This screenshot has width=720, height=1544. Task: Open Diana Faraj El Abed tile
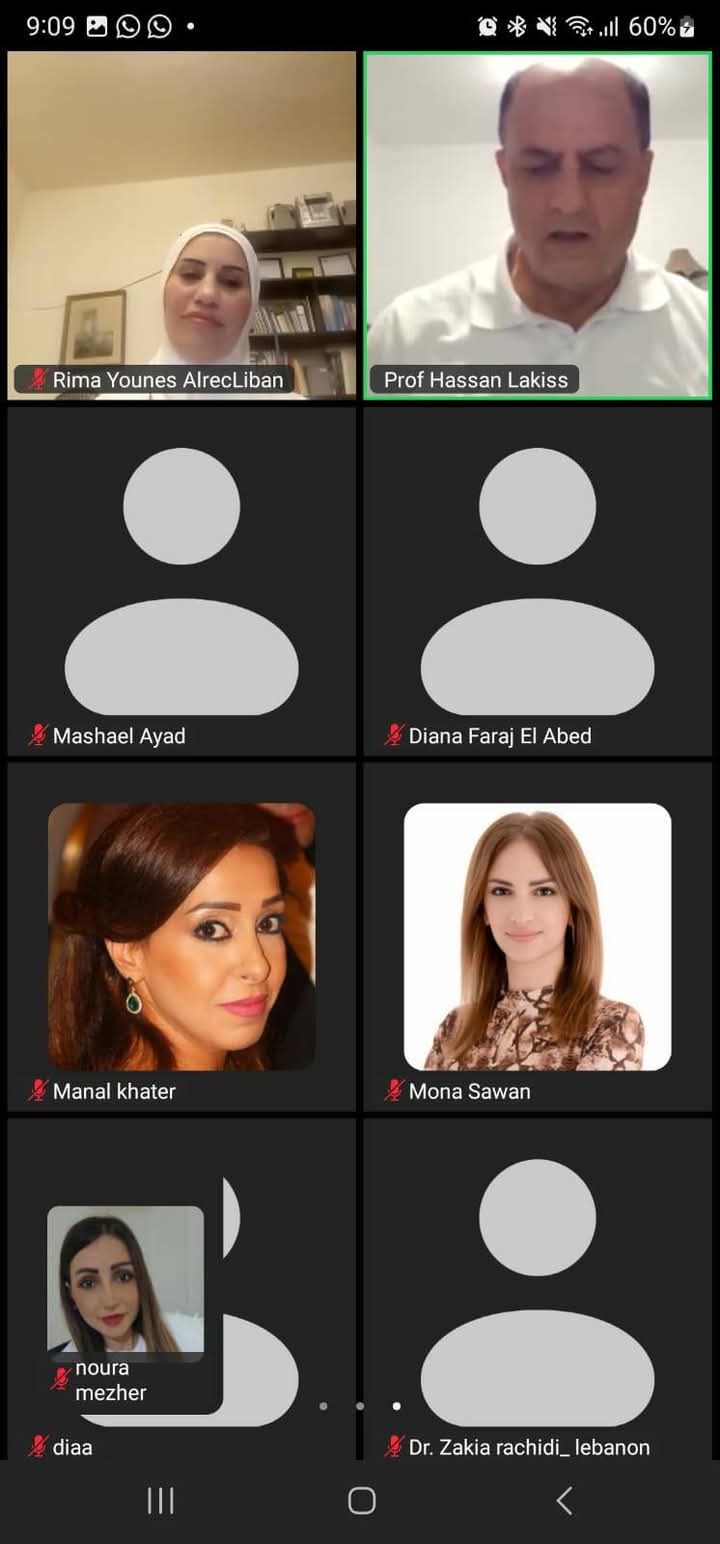537,580
